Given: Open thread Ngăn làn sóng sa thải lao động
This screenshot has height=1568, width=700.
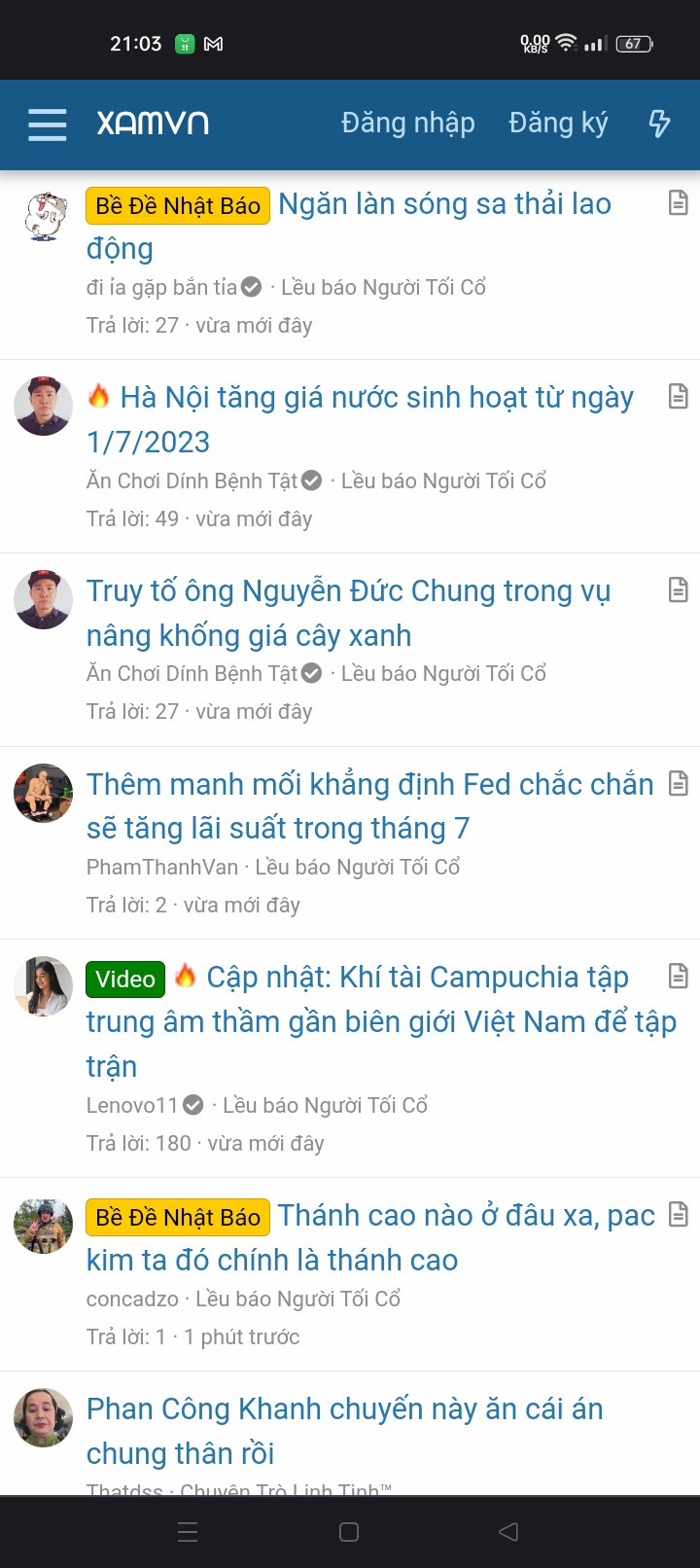Looking at the screenshot, I should (444, 204).
